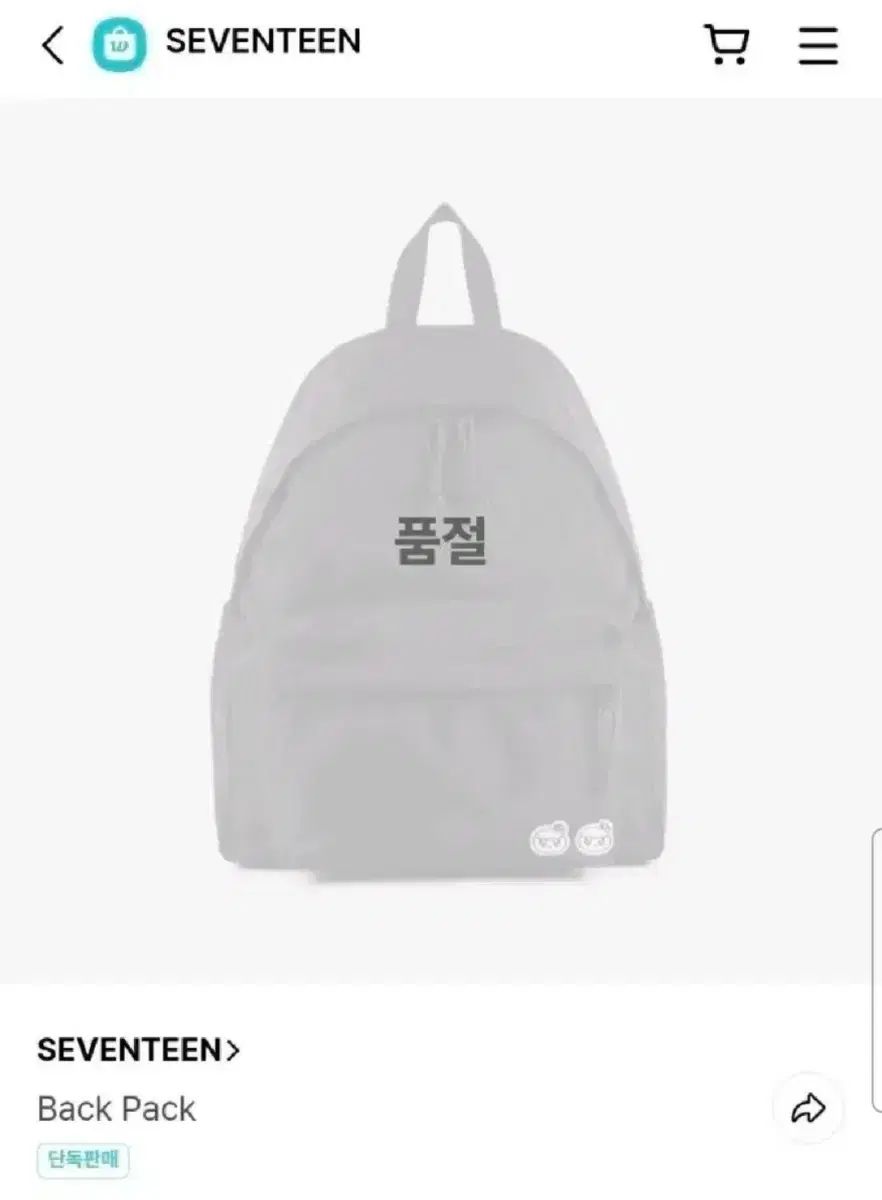Open the hamburger navigation menu
The height and width of the screenshot is (1200, 882).
pyautogui.click(x=820, y=44)
